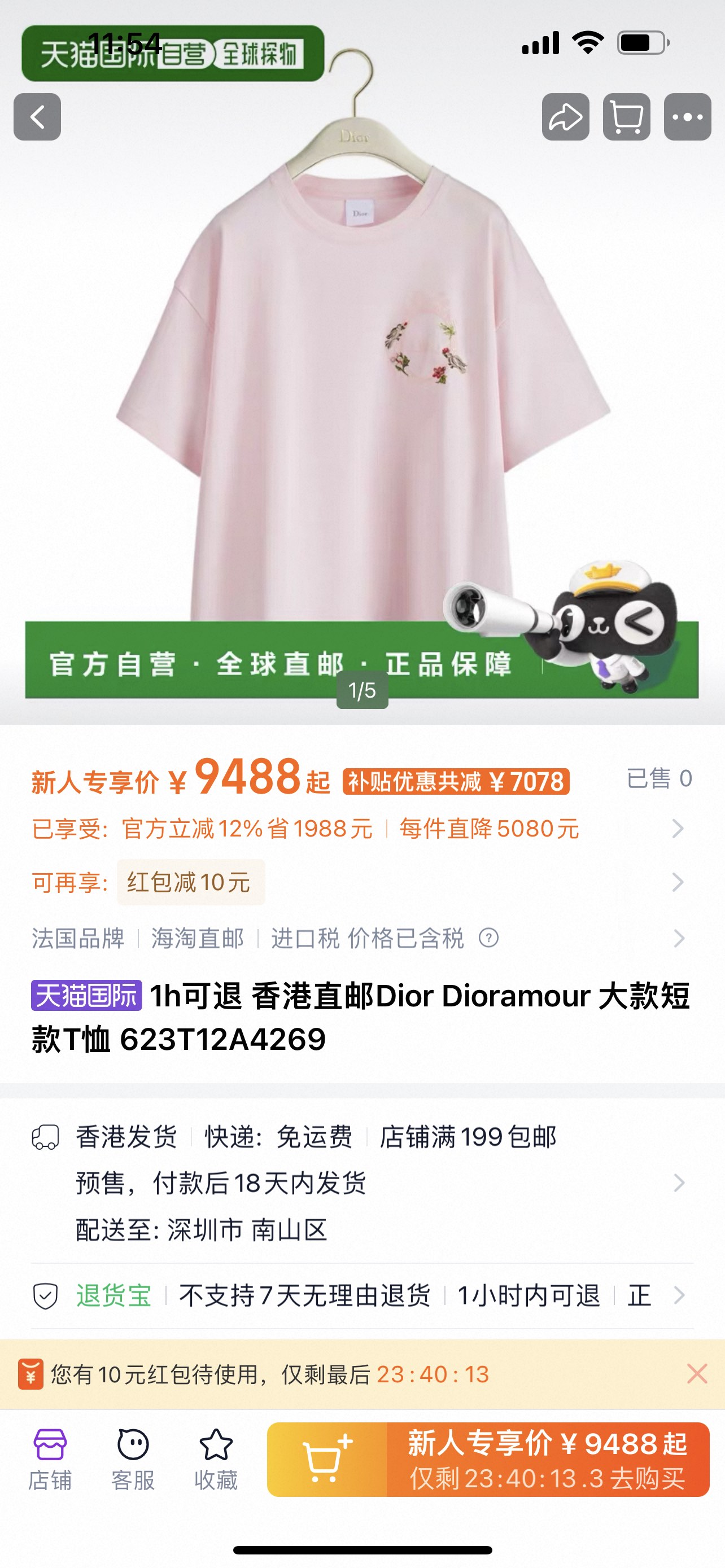The image size is (725, 1568).
Task: Expand the 已享受 discount details row
Action: [677, 829]
